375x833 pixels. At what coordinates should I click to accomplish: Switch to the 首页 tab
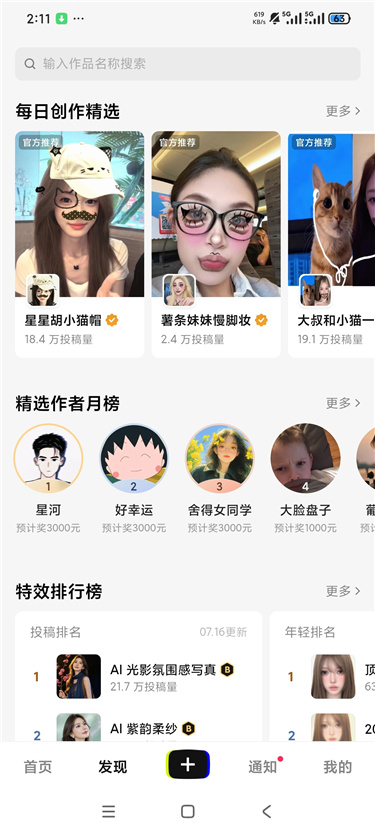(x=38, y=767)
